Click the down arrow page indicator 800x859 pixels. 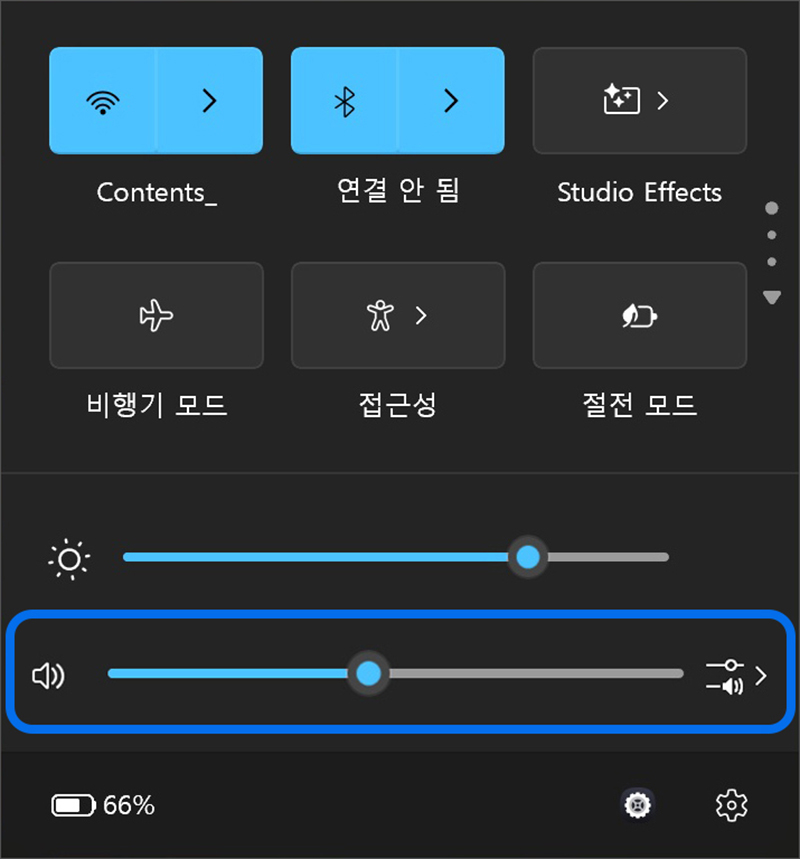click(x=771, y=296)
